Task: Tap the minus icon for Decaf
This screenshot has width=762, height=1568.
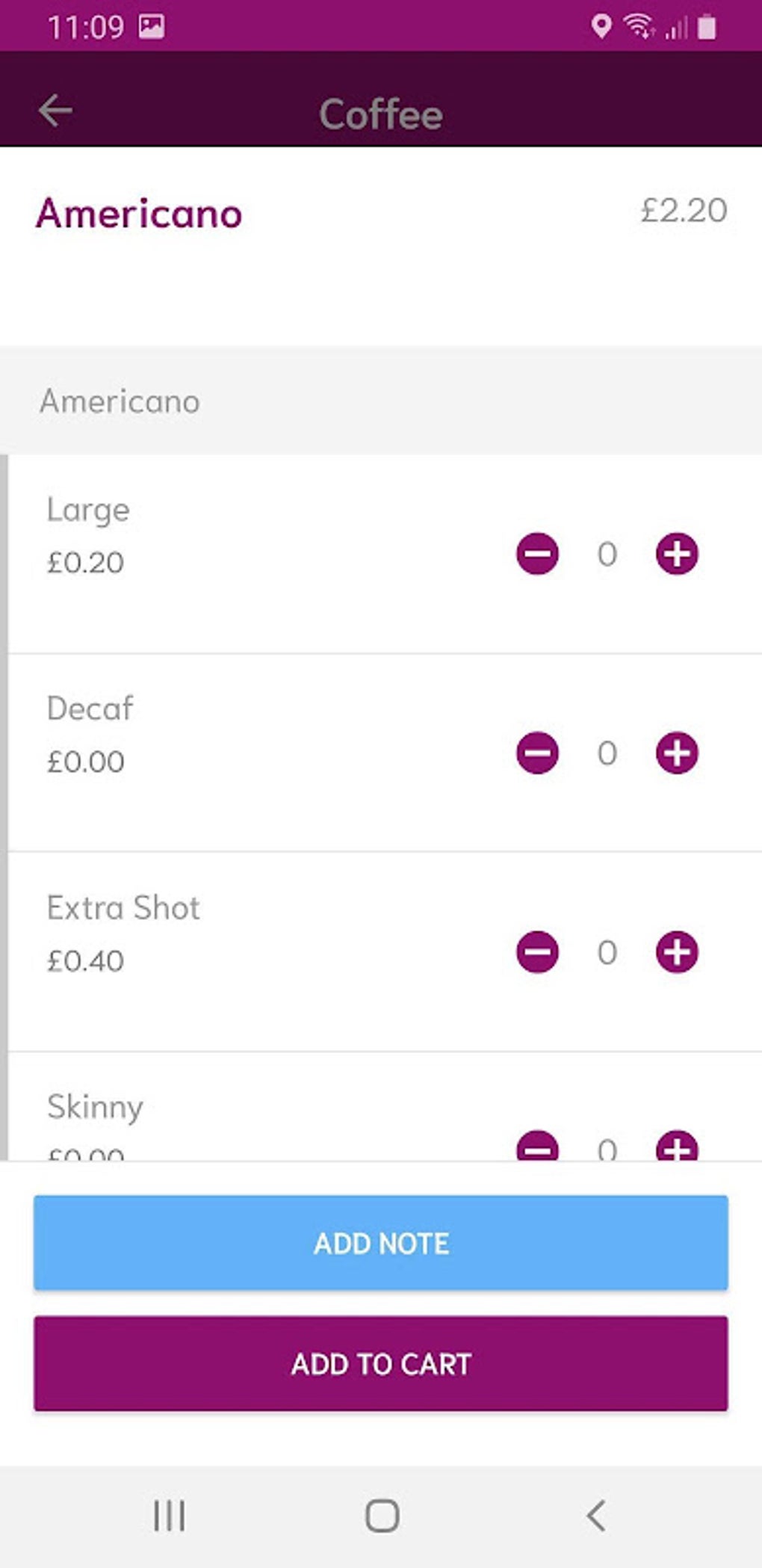Action: click(x=537, y=754)
